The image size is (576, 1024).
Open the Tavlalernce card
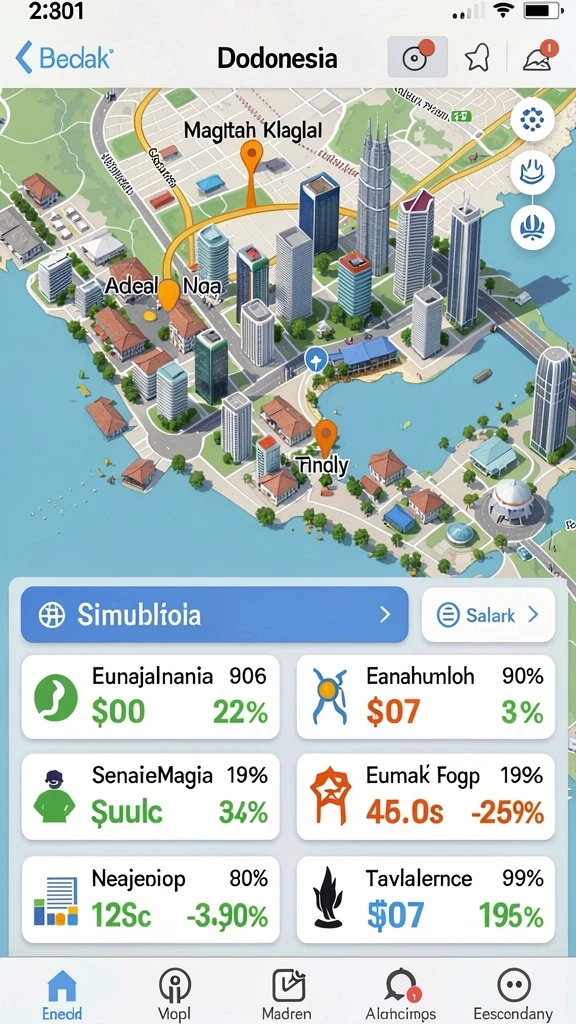click(x=426, y=900)
